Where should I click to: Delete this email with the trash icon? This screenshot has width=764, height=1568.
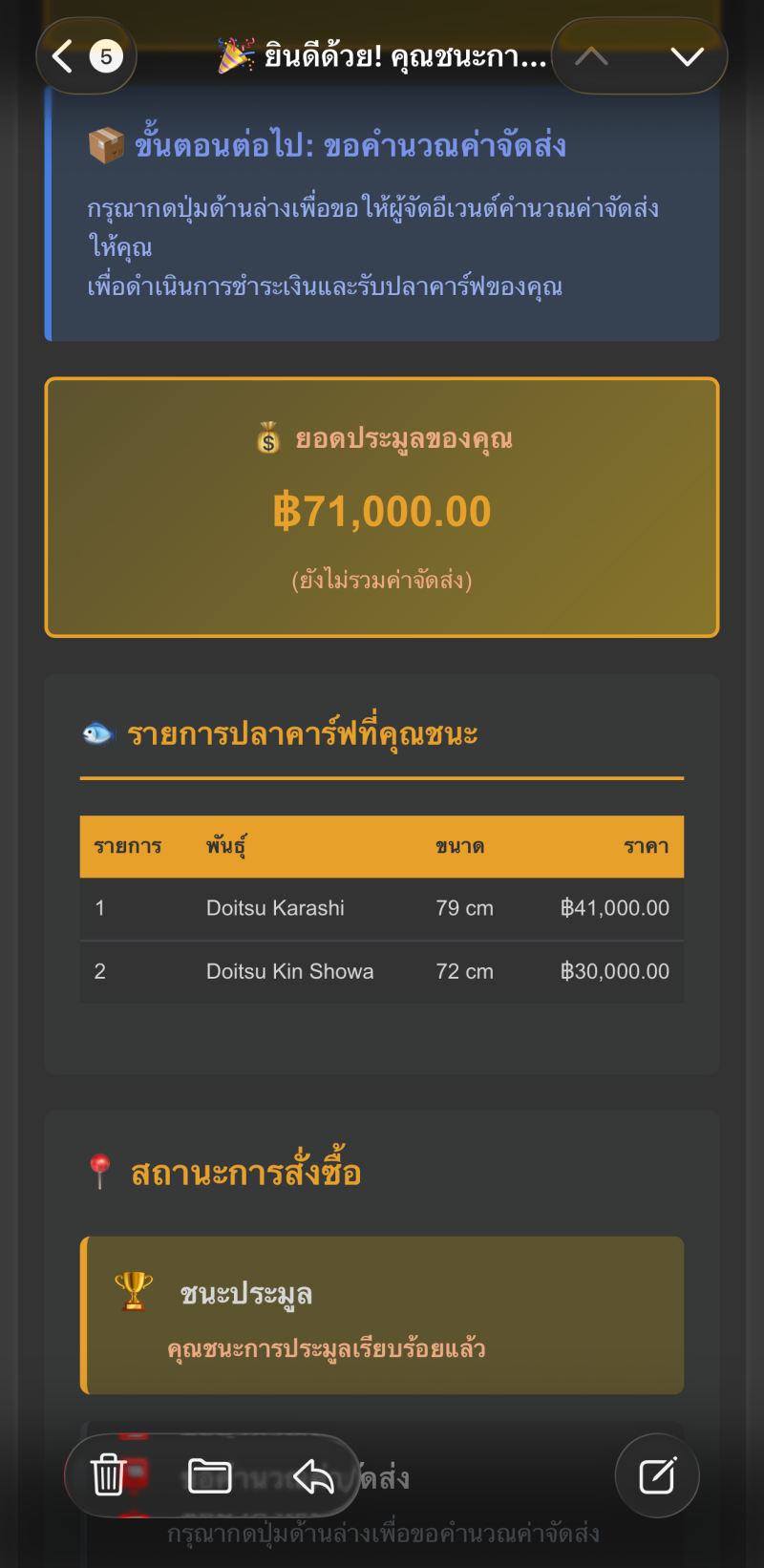click(x=109, y=1475)
